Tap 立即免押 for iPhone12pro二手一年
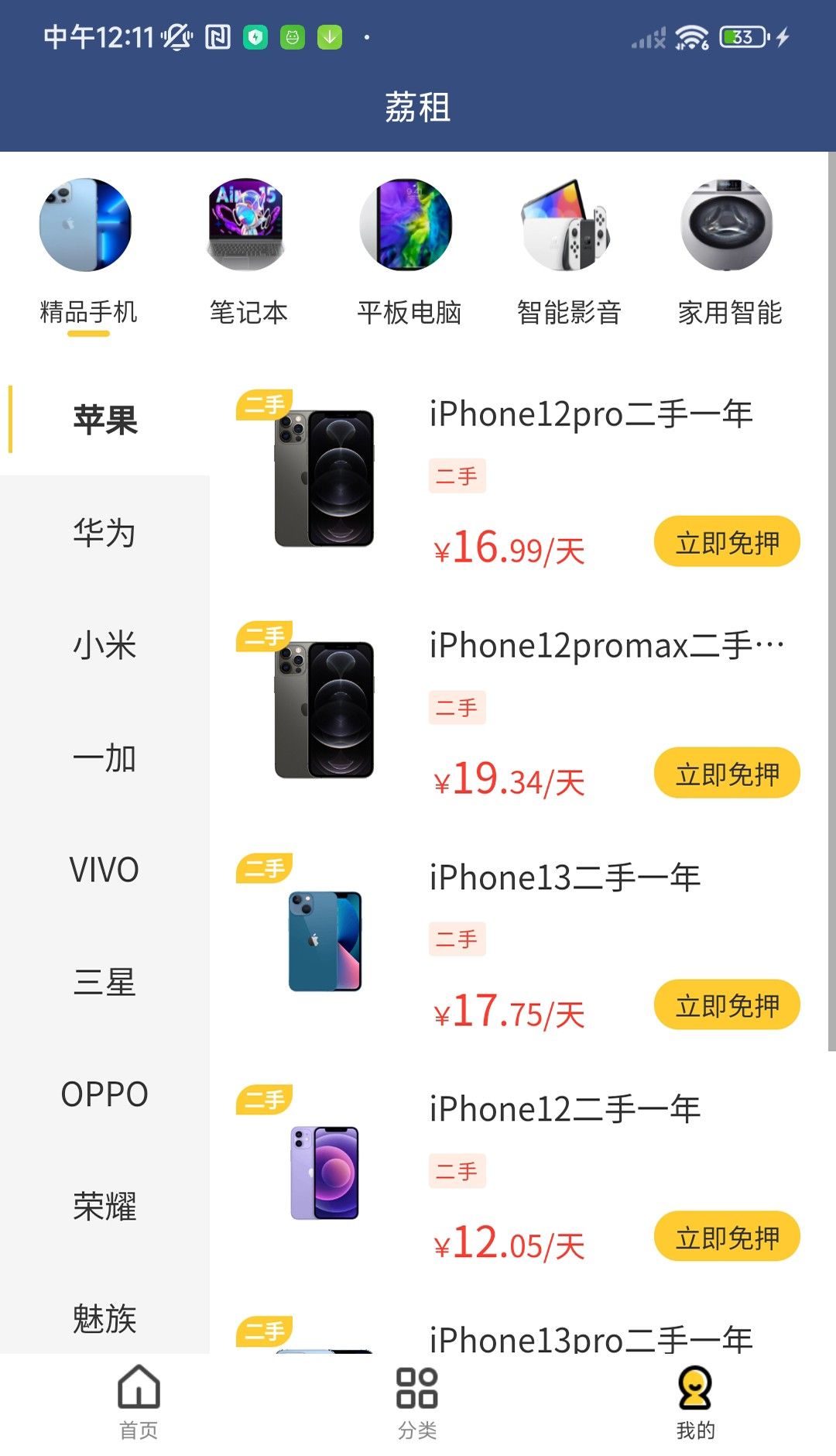 (727, 542)
